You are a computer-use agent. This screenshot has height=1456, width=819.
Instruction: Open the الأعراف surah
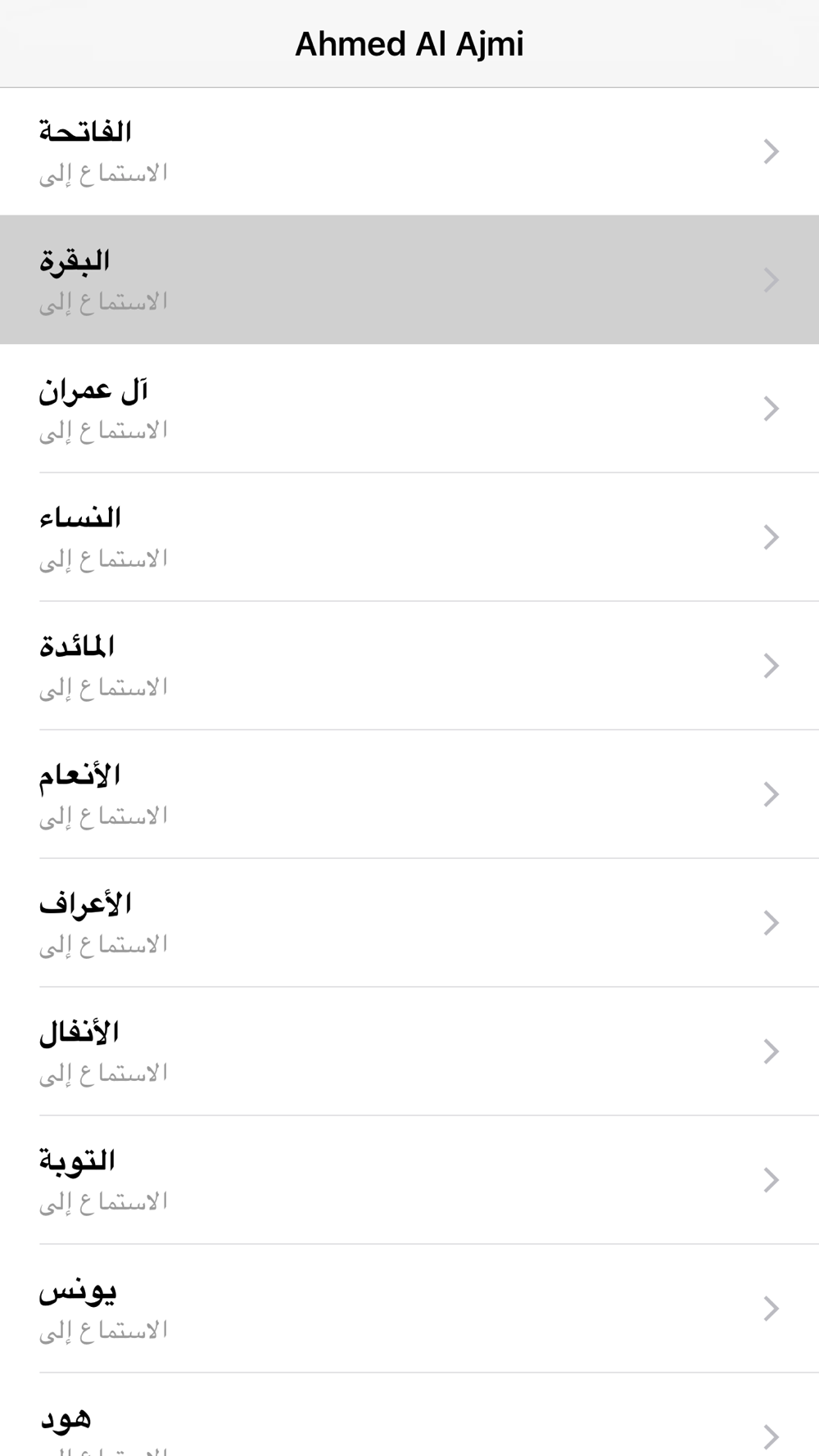click(x=409, y=923)
